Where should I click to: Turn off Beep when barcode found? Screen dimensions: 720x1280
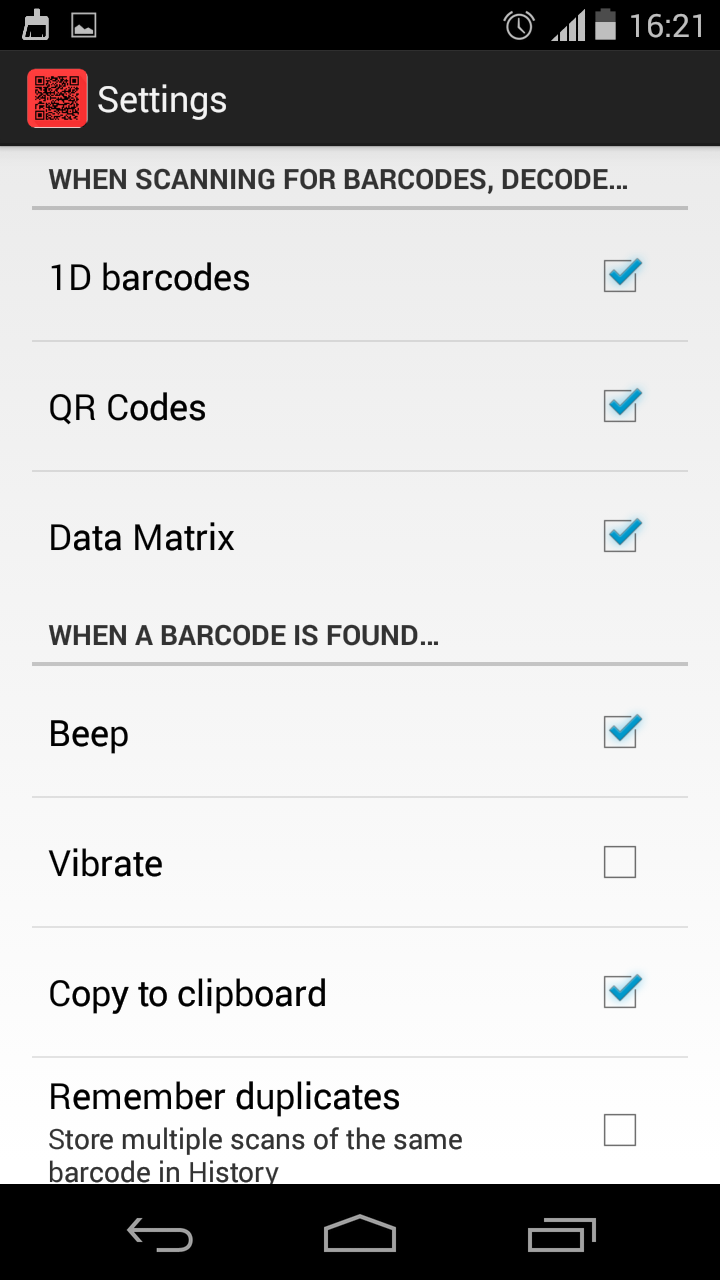(620, 732)
